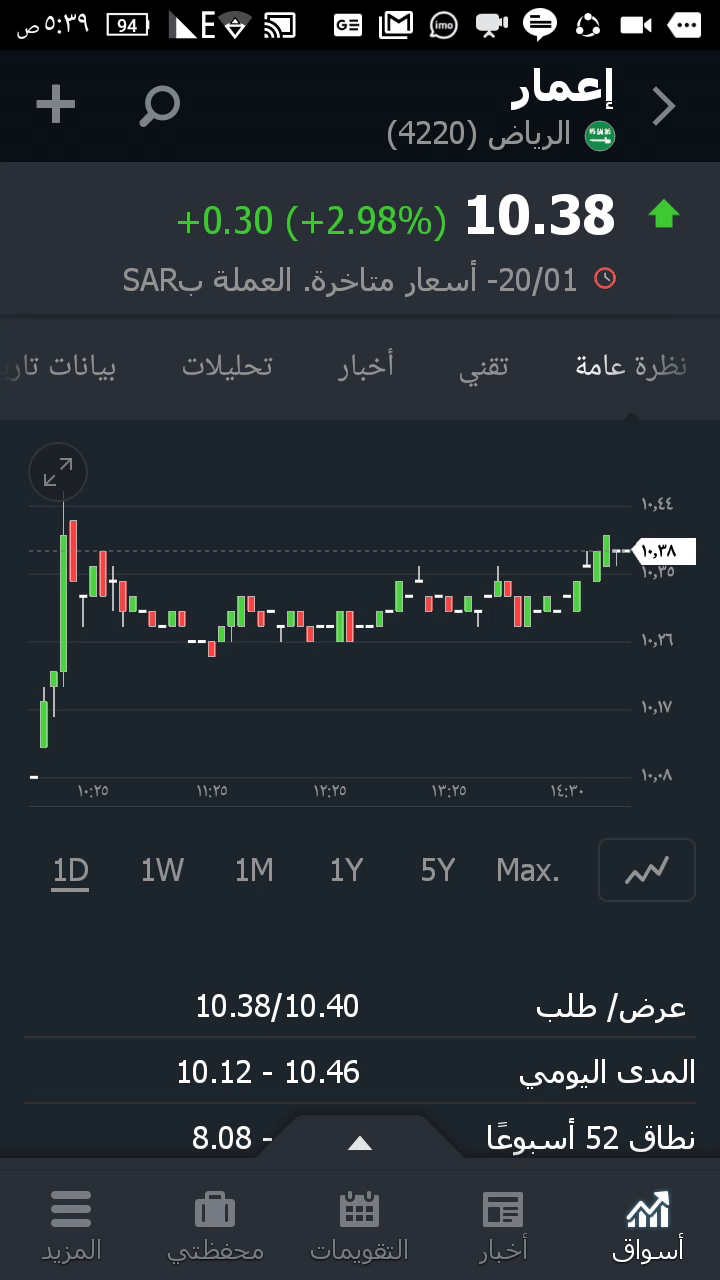Go back using the header arrow
720x1280 pixels.
pyautogui.click(x=664, y=106)
